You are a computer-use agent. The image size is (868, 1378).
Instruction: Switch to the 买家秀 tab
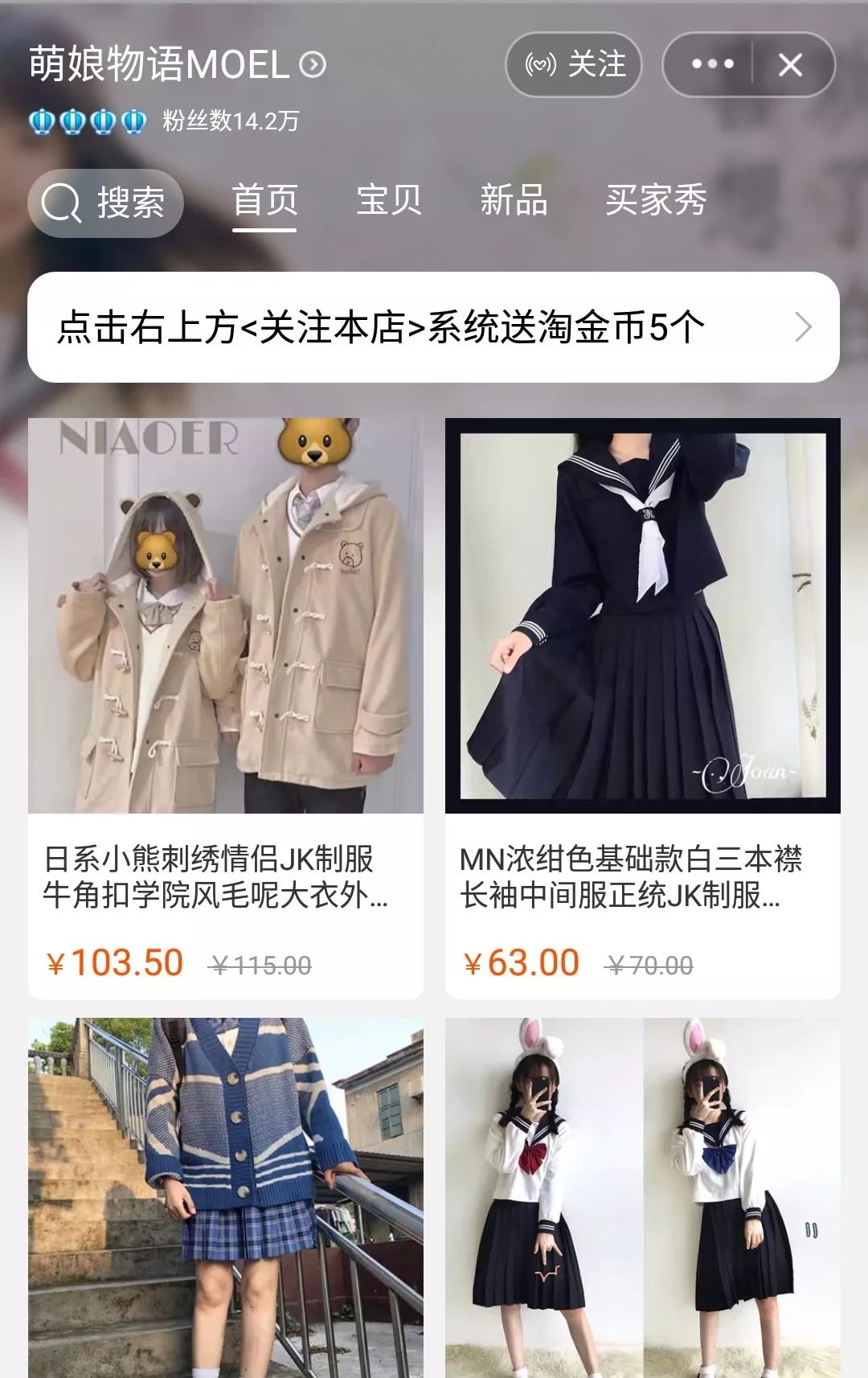tap(657, 202)
